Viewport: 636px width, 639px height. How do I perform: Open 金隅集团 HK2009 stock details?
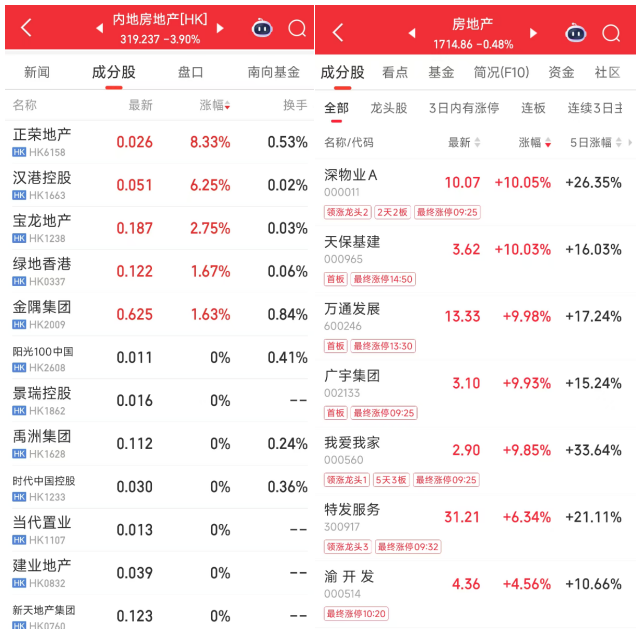(x=159, y=315)
